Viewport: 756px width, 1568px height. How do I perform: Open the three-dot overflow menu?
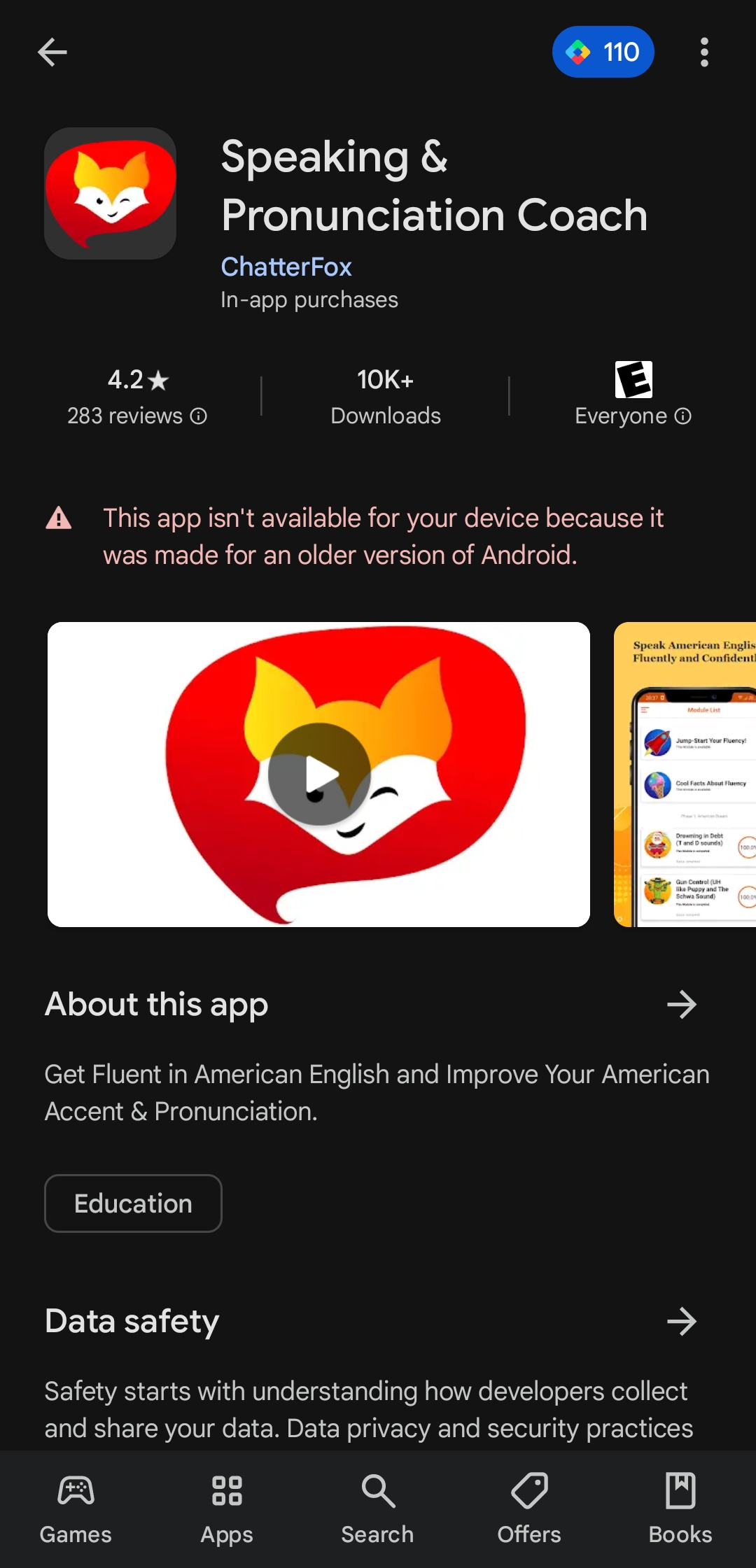pos(704,52)
